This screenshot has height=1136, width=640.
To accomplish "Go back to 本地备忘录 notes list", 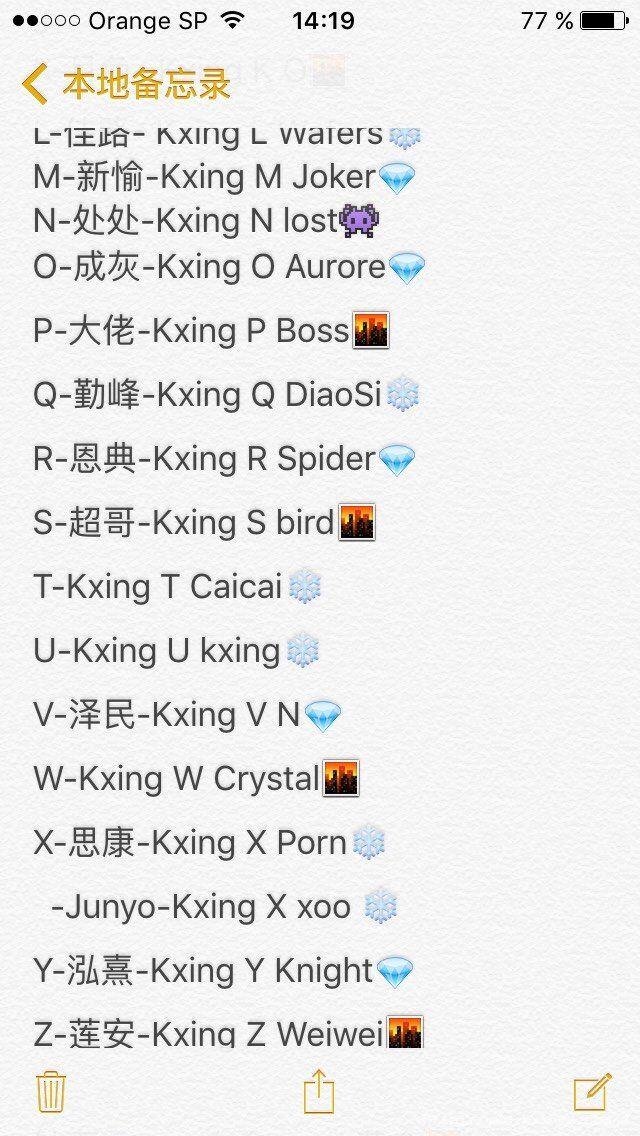I will (125, 84).
